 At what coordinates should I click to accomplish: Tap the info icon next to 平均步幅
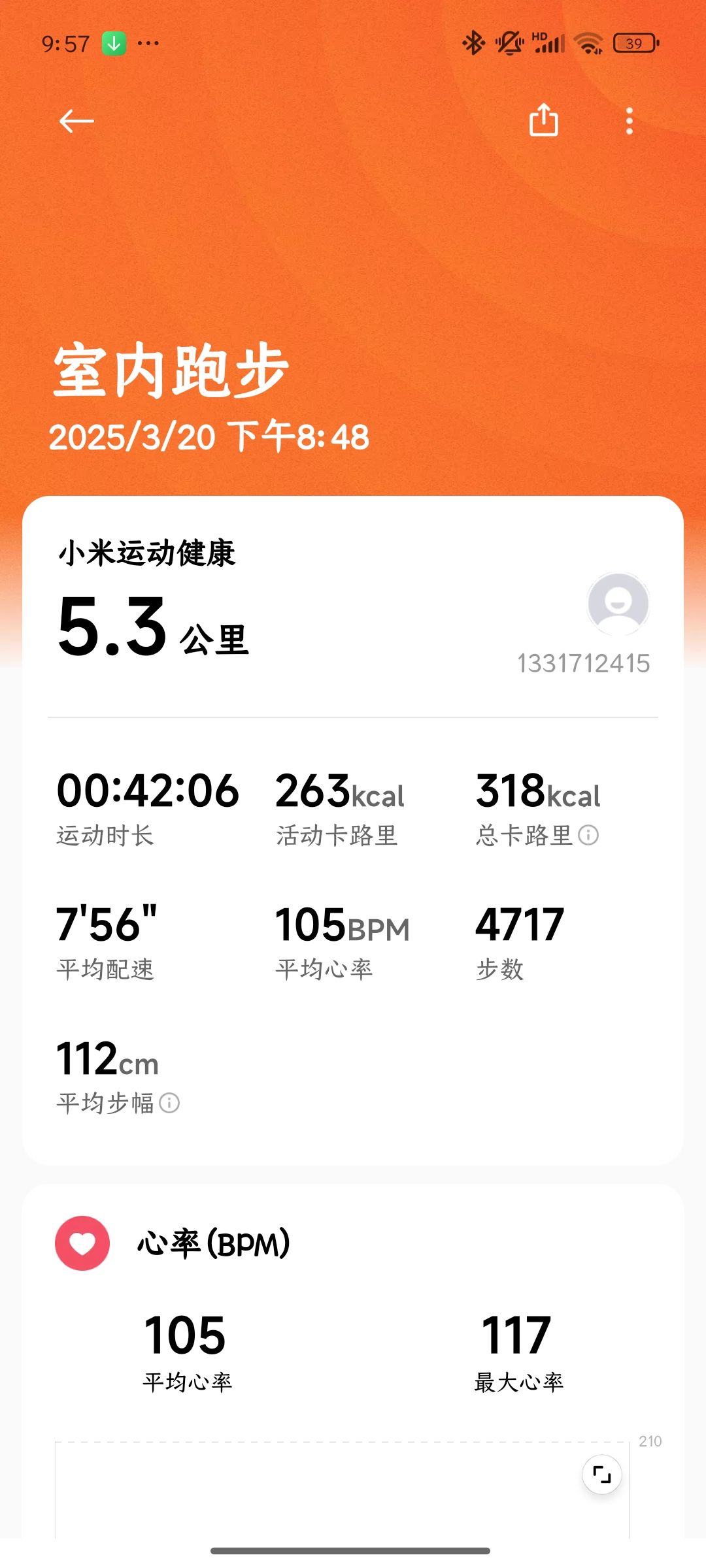click(x=169, y=1103)
